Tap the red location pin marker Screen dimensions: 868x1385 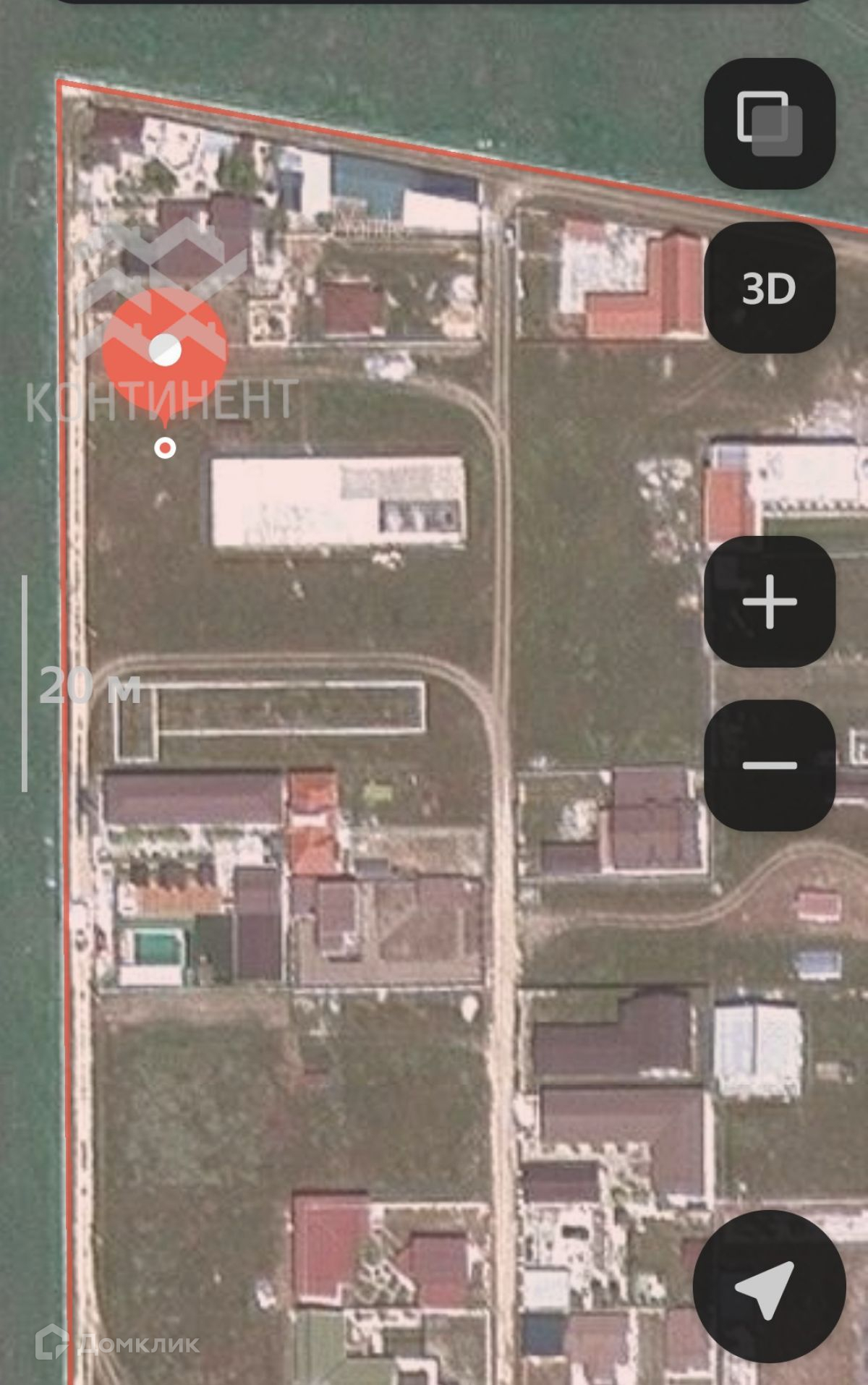pos(165,352)
